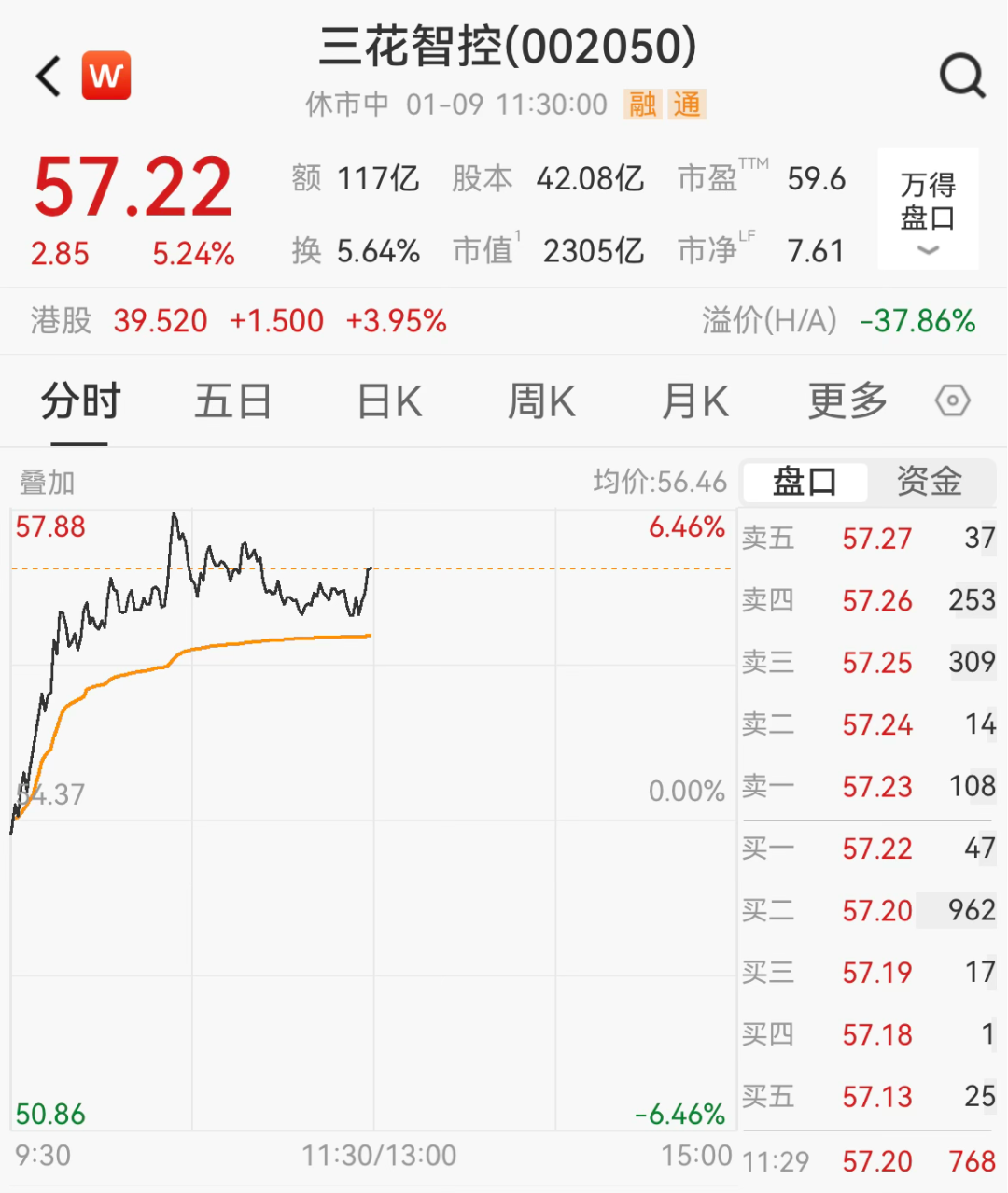This screenshot has height=1193, width=1008.
Task: Show the 盘口 order book tab
Action: 805,482
